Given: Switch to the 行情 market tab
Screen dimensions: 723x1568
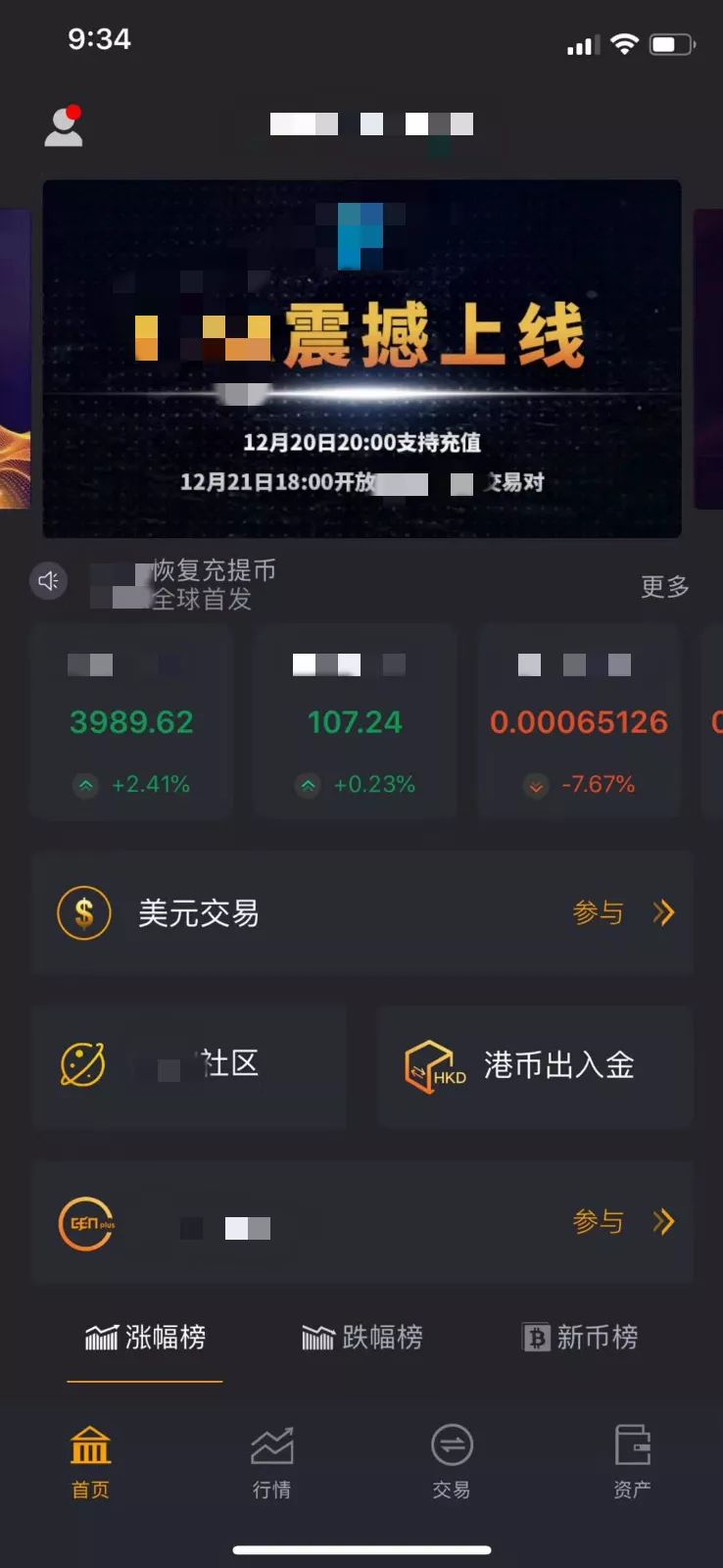Looking at the screenshot, I should coord(271,1461).
